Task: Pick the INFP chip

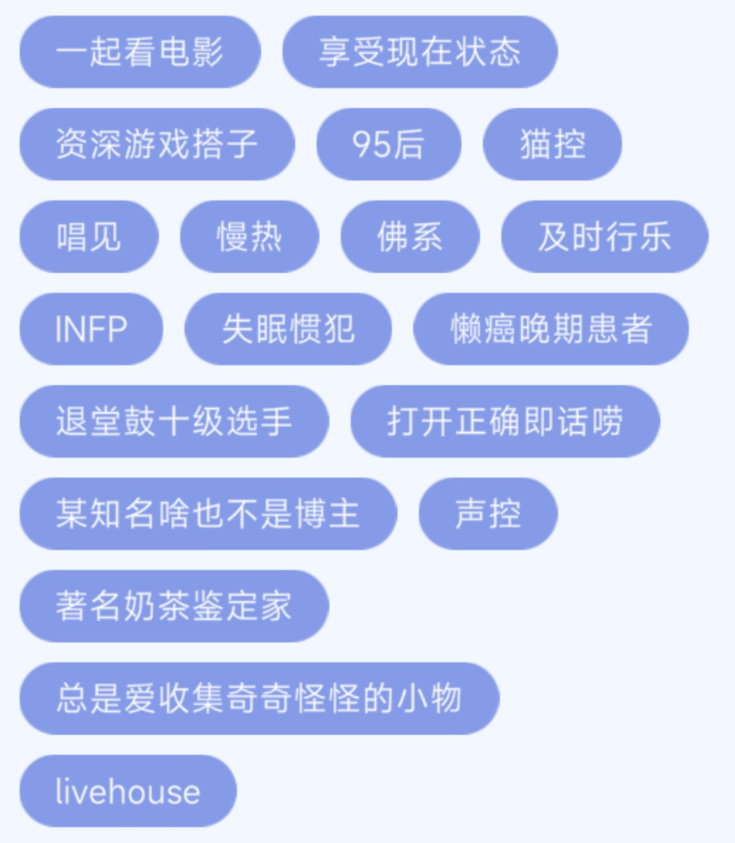Action: (91, 329)
